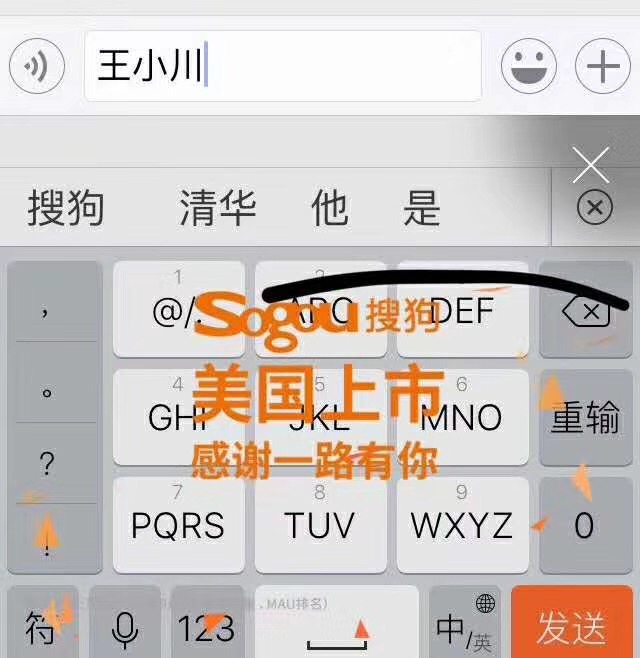The width and height of the screenshot is (640, 658).
Task: Select the suggestion 是
Action: [x=421, y=208]
